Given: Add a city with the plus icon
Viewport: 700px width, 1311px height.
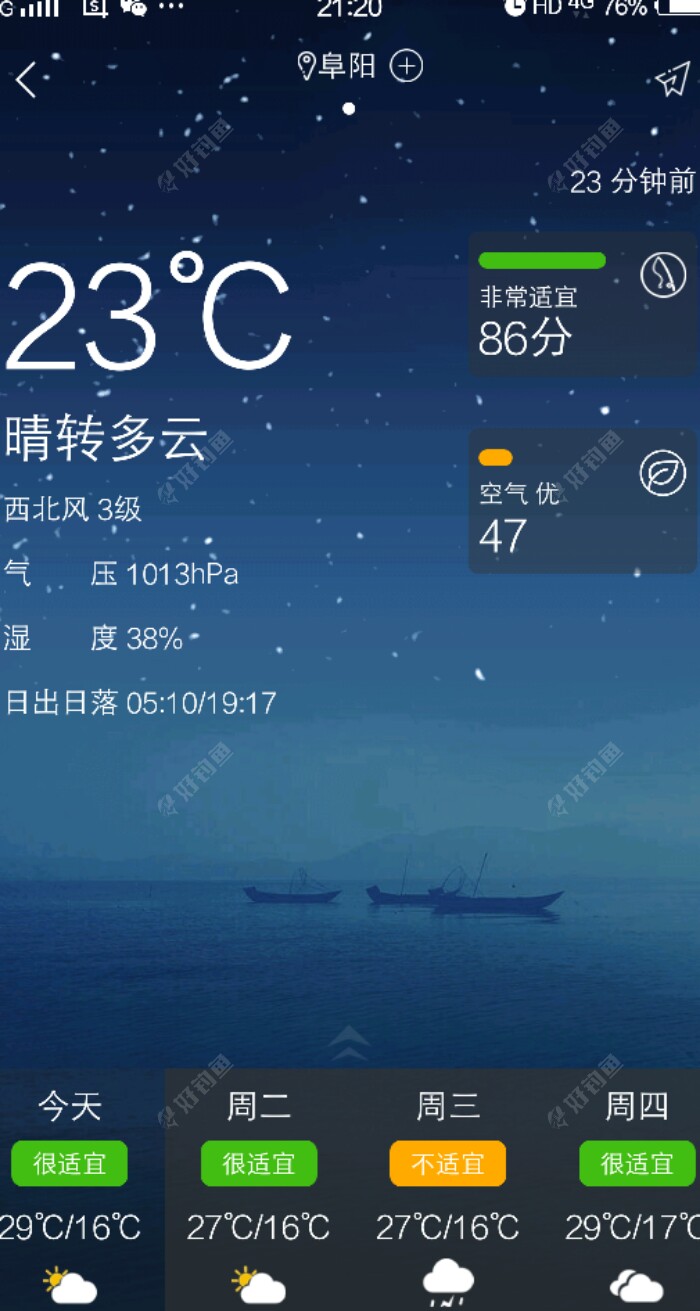Looking at the screenshot, I should 406,66.
